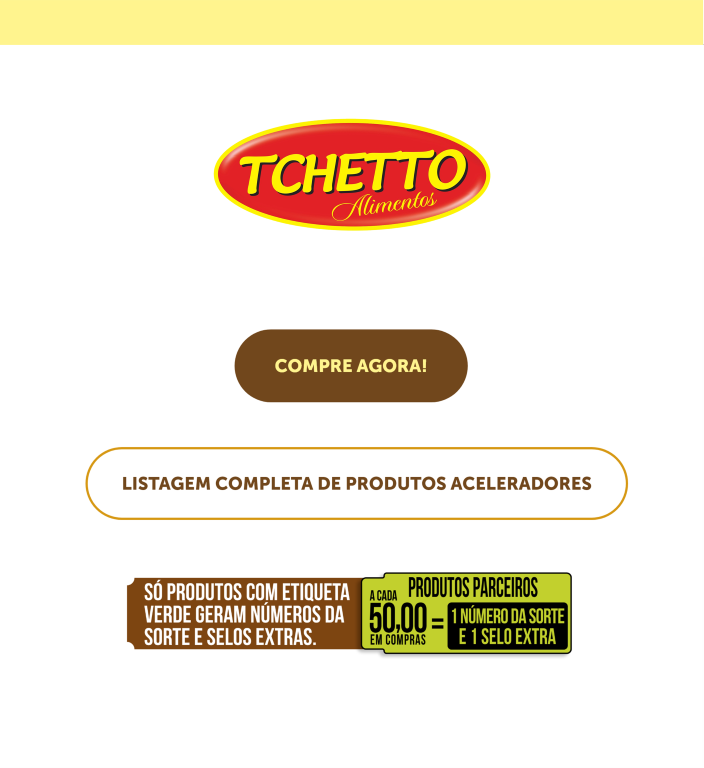The width and height of the screenshot is (704, 768).
Task: Open the complete list of accelerator products
Action: (x=356, y=484)
